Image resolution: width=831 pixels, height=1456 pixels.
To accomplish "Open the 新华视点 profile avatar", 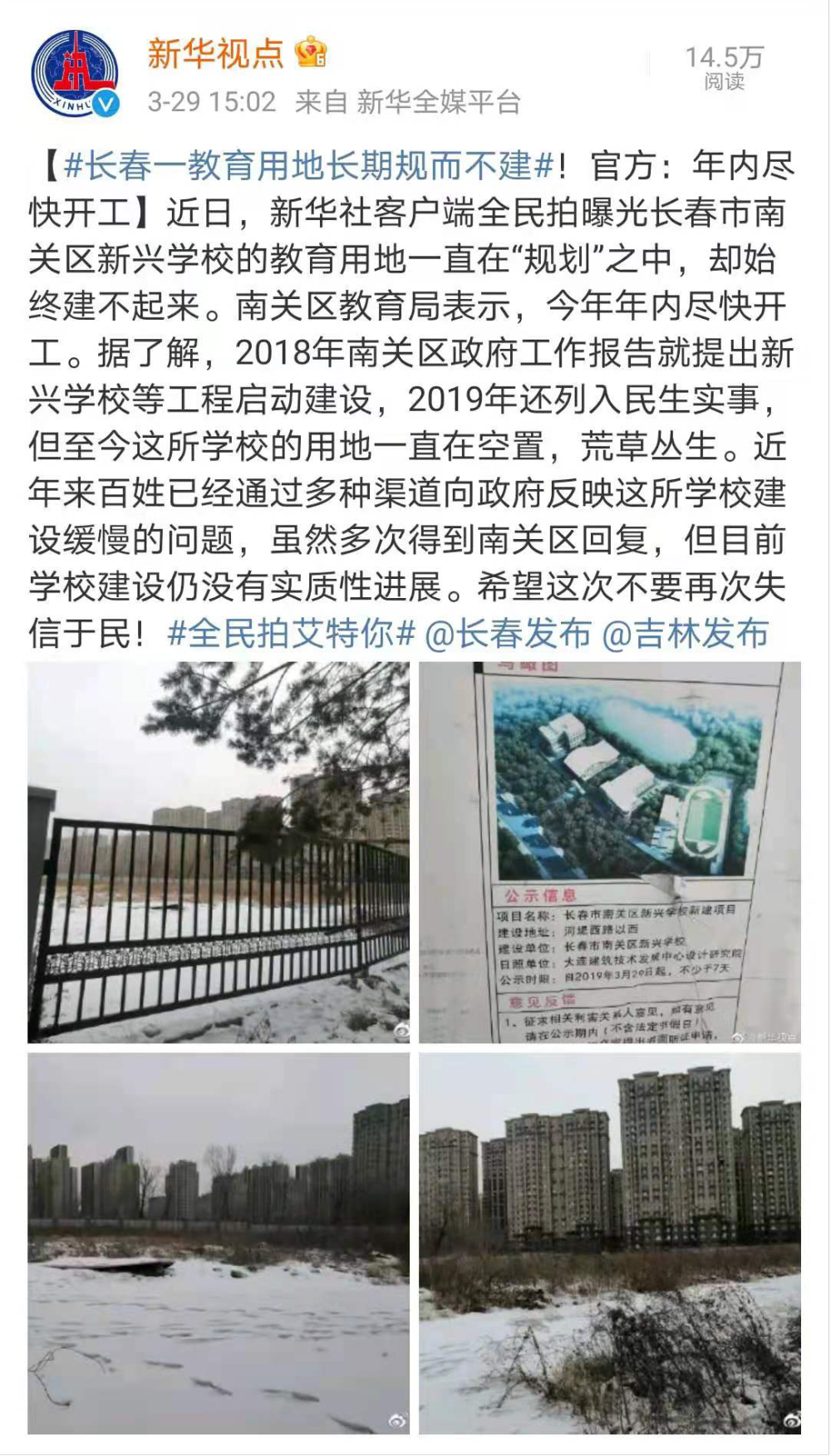I will point(75,75).
